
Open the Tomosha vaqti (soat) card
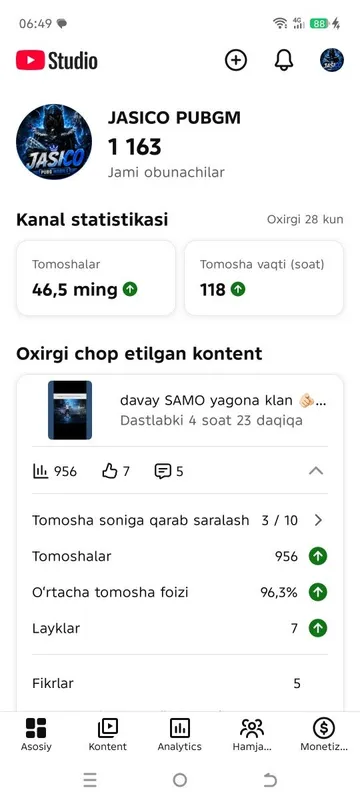(x=264, y=278)
